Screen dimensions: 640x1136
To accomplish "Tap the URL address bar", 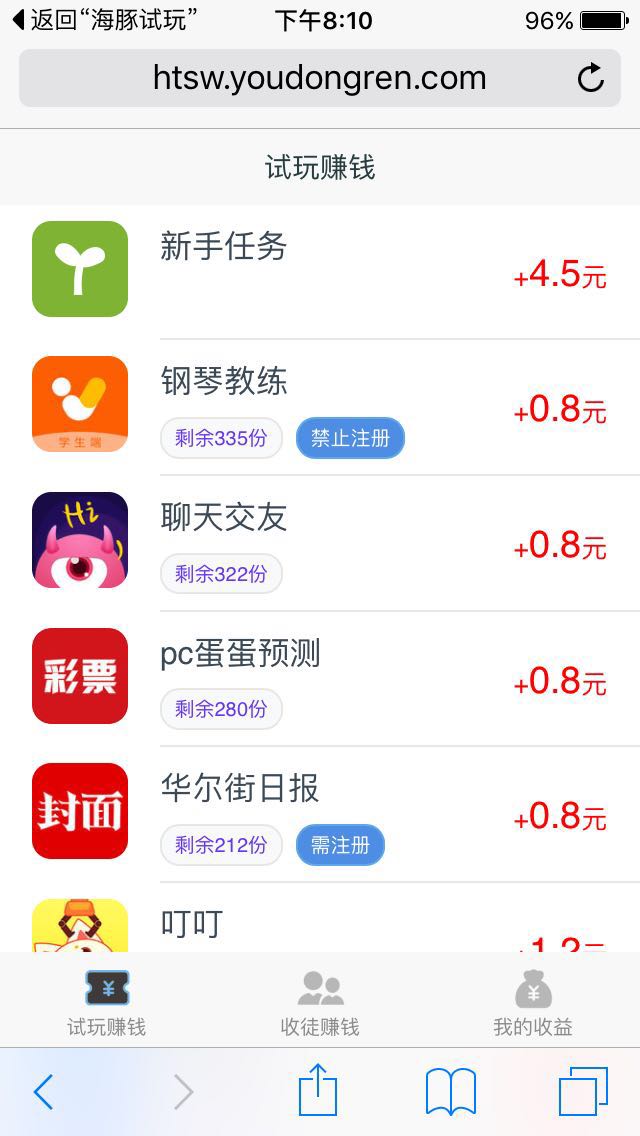I will 300,78.
